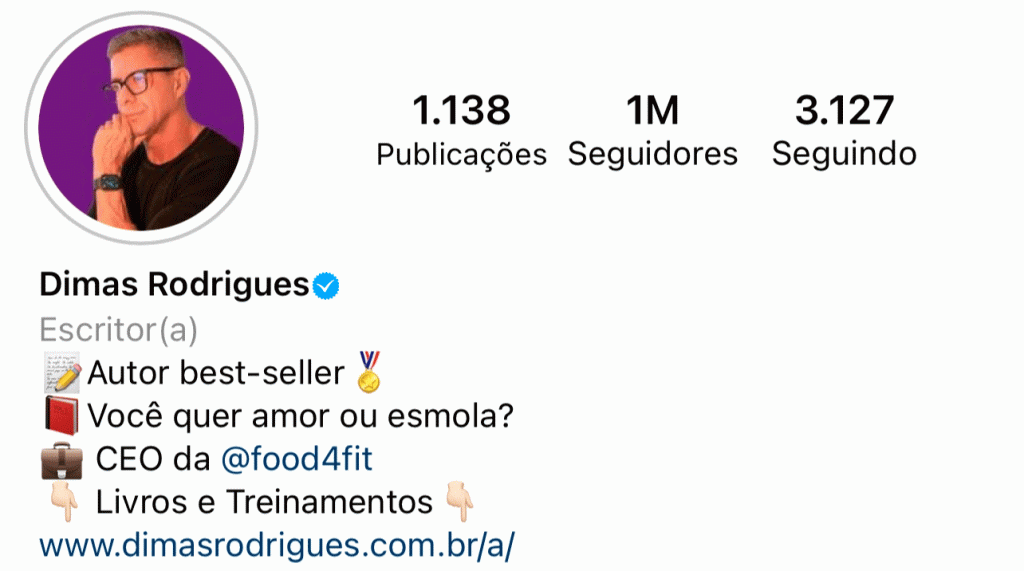1024x571 pixels.
Task: Visit www.dimasrodrigues.com.br/a/ website link
Action: pos(277,546)
